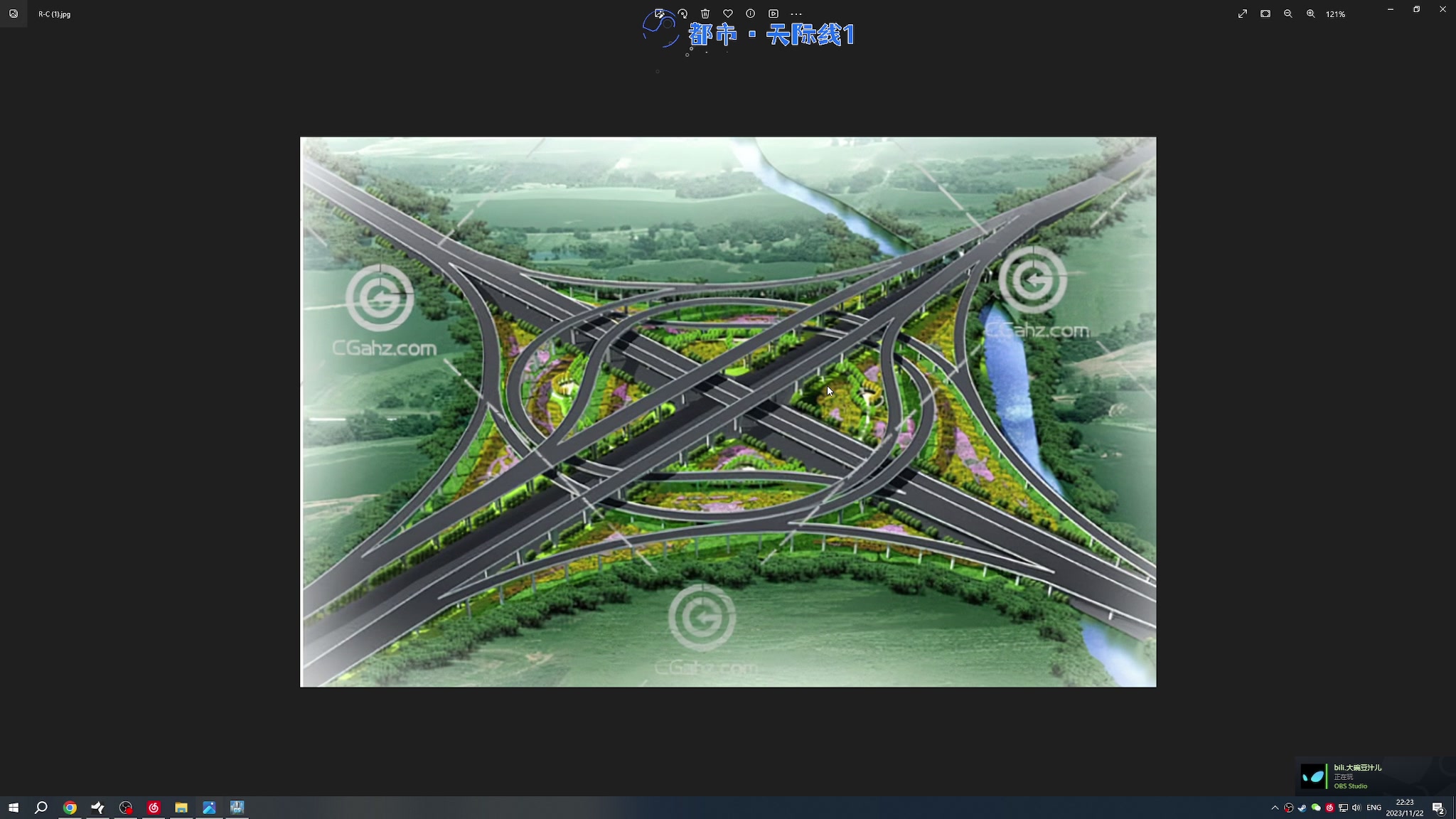Open the Windows Start menu

(14, 808)
